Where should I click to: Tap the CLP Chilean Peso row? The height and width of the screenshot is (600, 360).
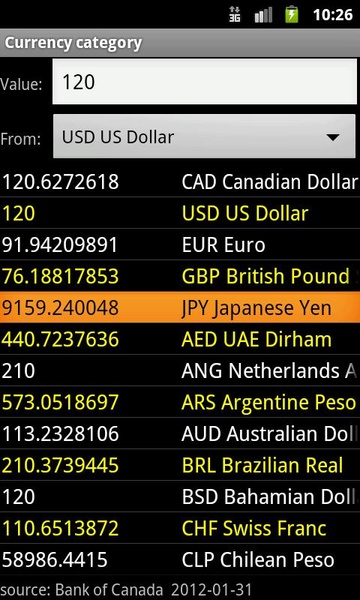coord(180,559)
